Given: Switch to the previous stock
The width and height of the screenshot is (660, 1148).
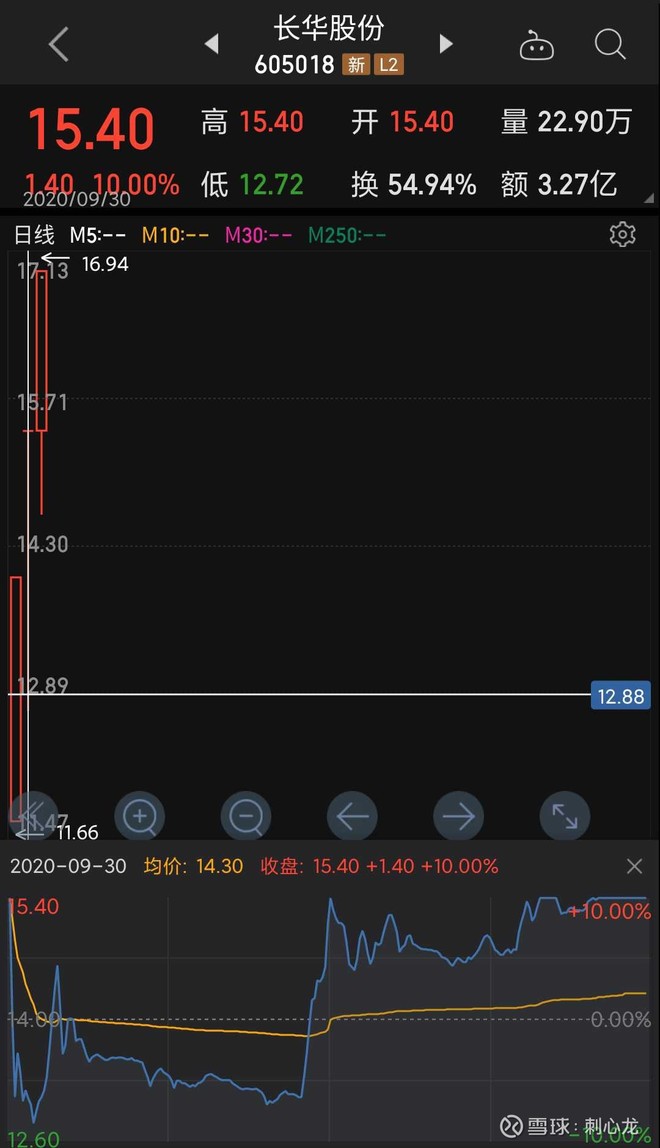Looking at the screenshot, I should pyautogui.click(x=211, y=44).
